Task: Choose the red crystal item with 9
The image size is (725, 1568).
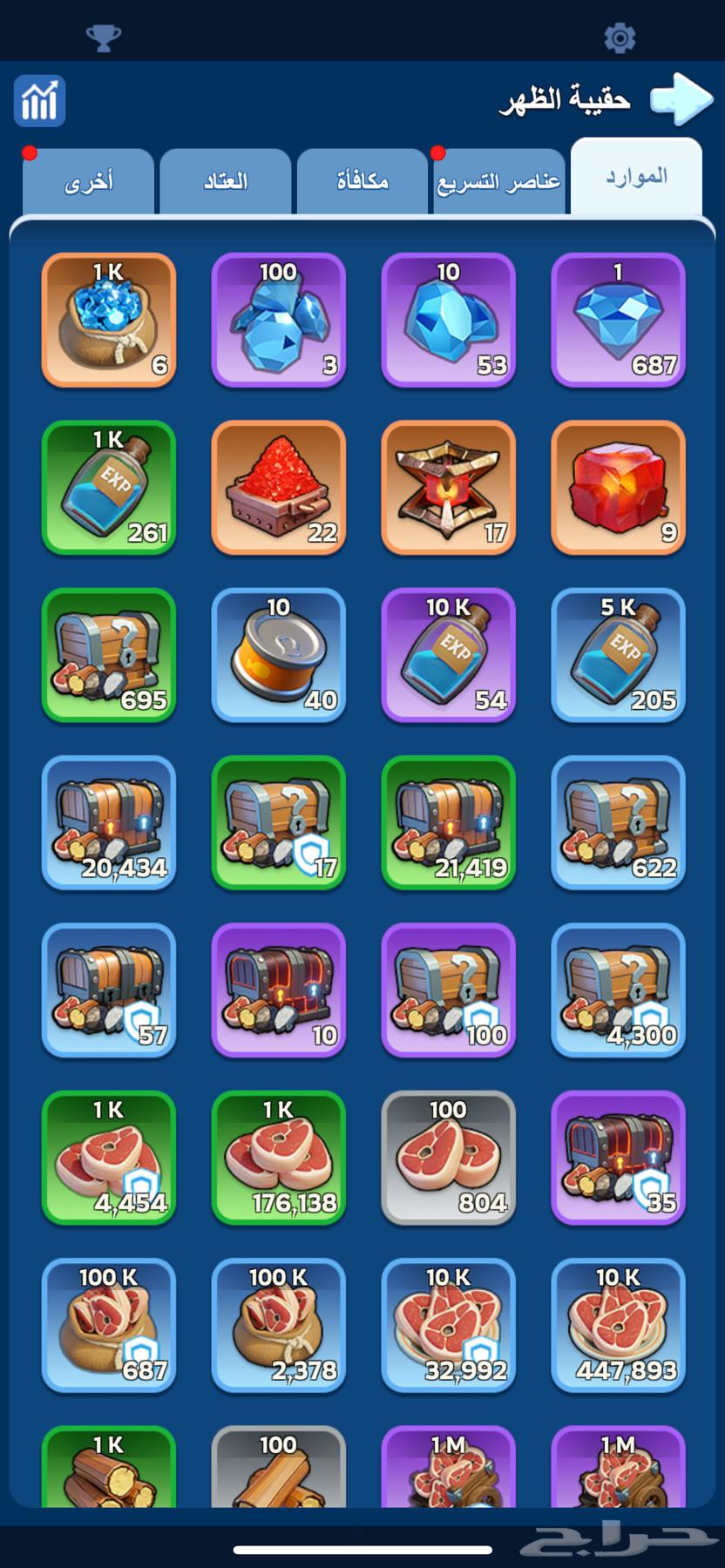Action: click(x=618, y=487)
